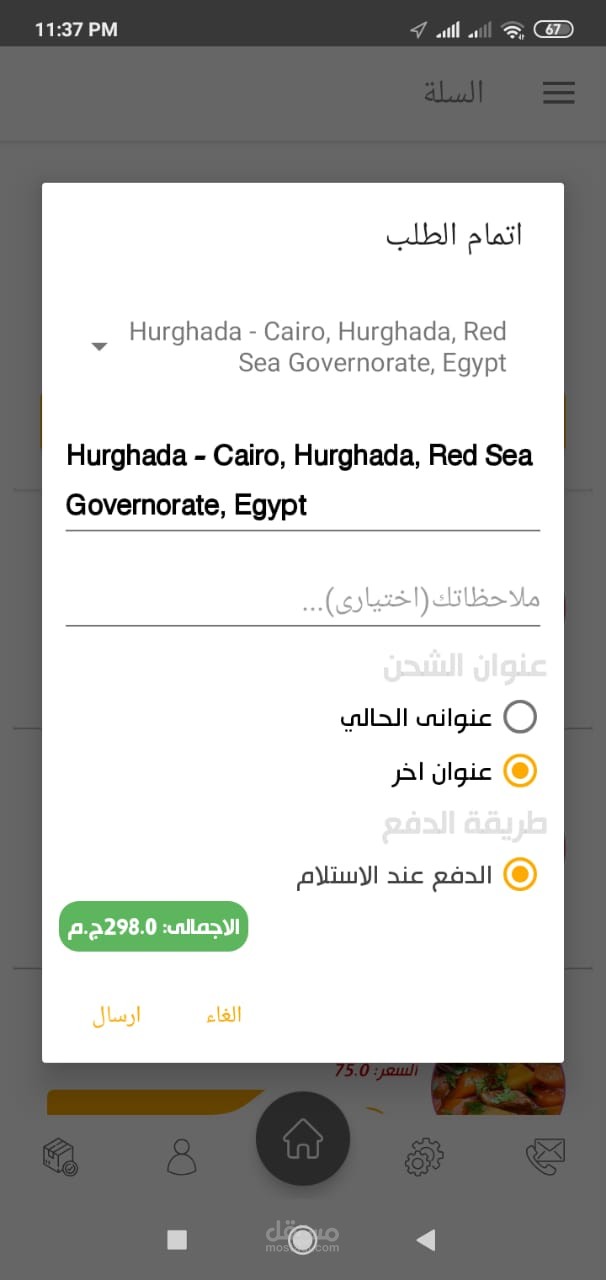Select عنوانى الحالي shipping option
The image size is (606, 1280).
520,716
